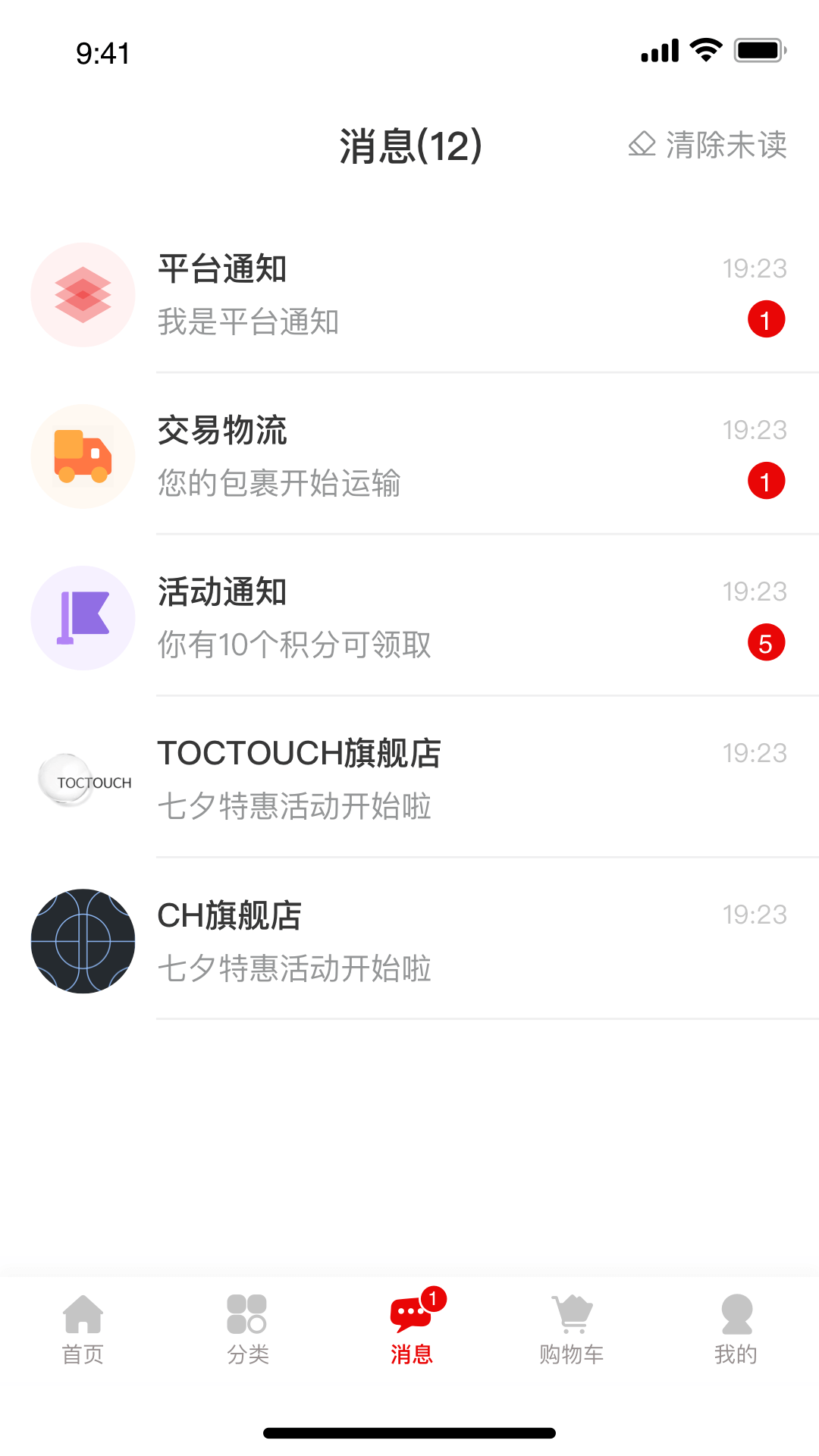Tap the CH旗舰店 store logo
The height and width of the screenshot is (1456, 819).
click(x=83, y=941)
